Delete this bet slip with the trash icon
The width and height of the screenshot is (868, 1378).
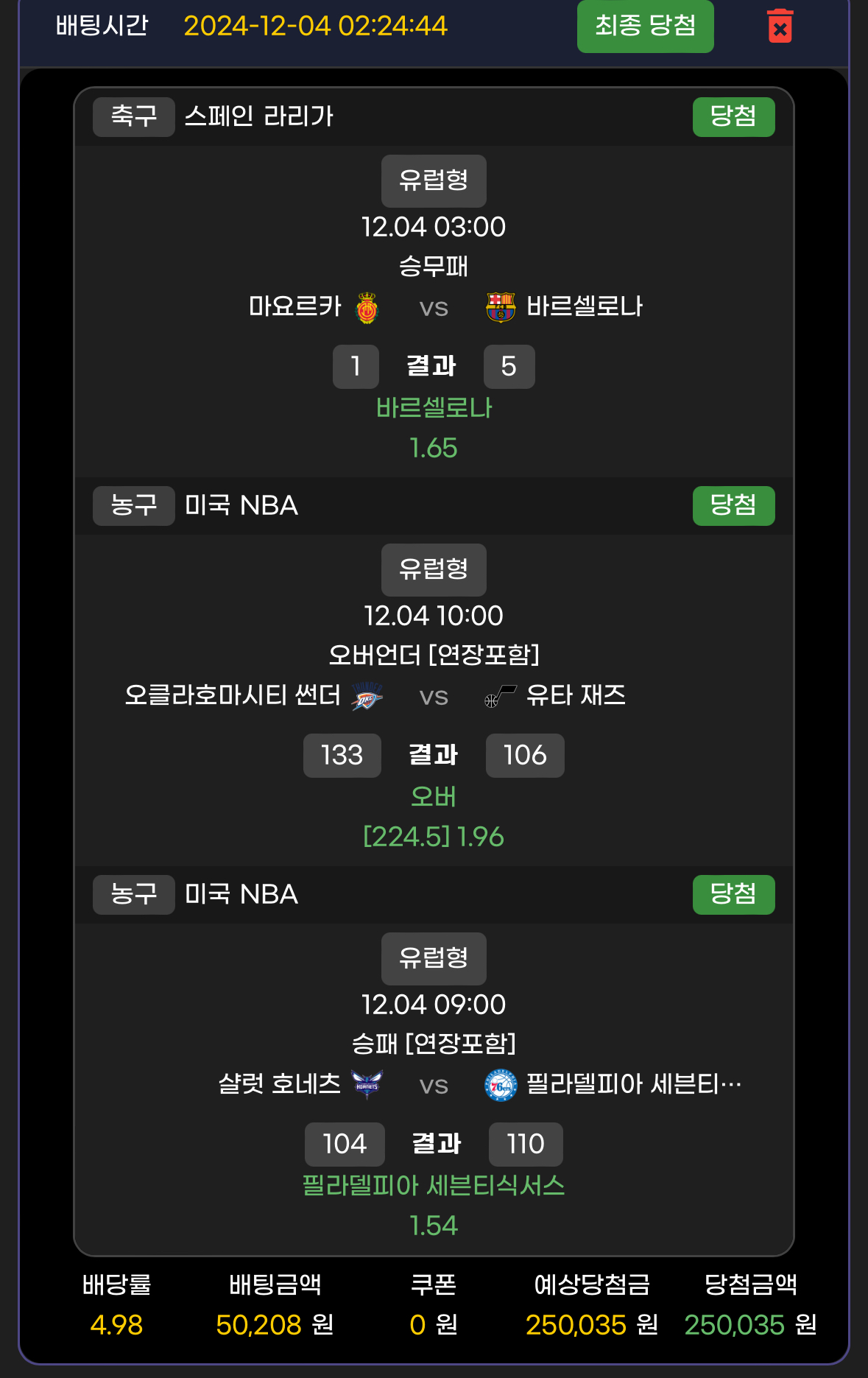point(780,27)
